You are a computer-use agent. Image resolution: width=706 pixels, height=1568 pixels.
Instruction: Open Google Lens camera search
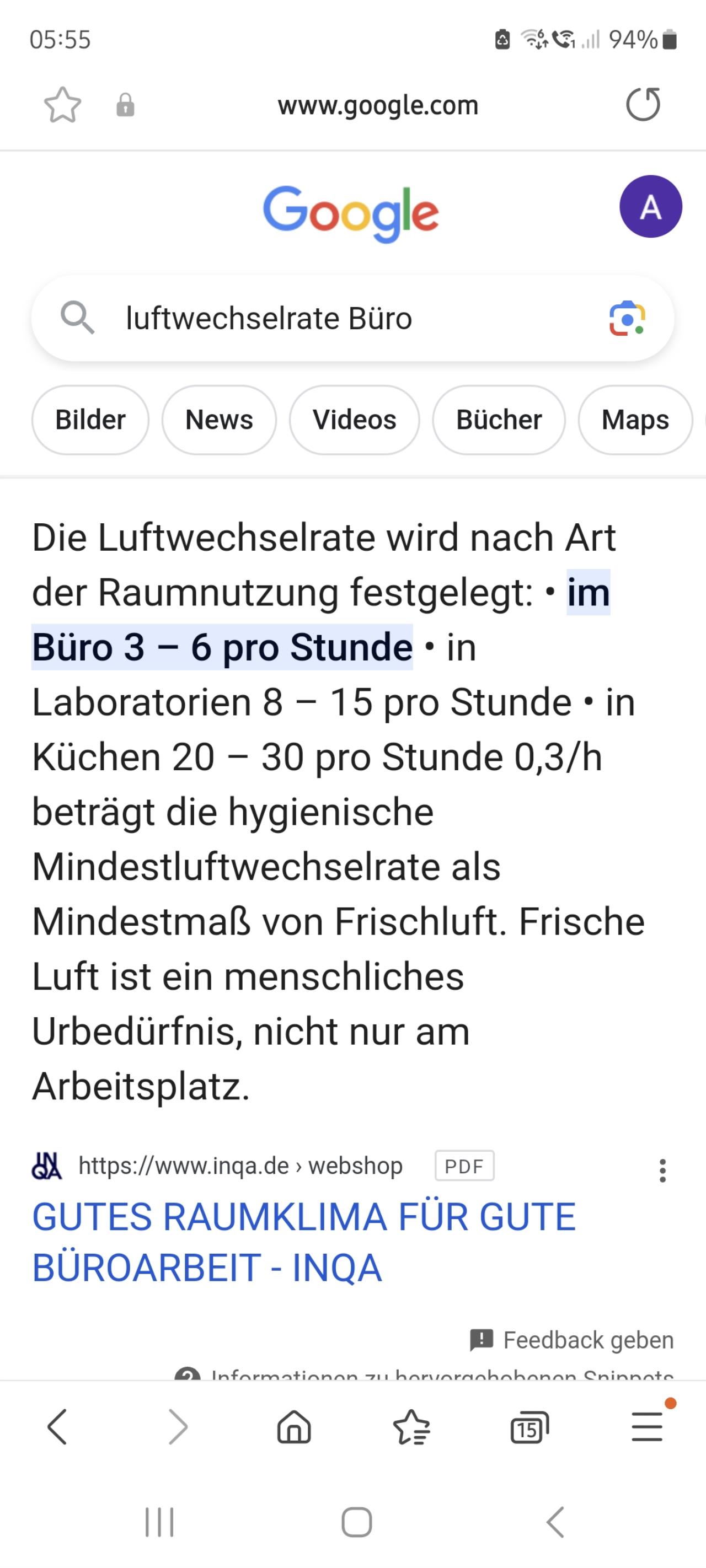pyautogui.click(x=627, y=318)
